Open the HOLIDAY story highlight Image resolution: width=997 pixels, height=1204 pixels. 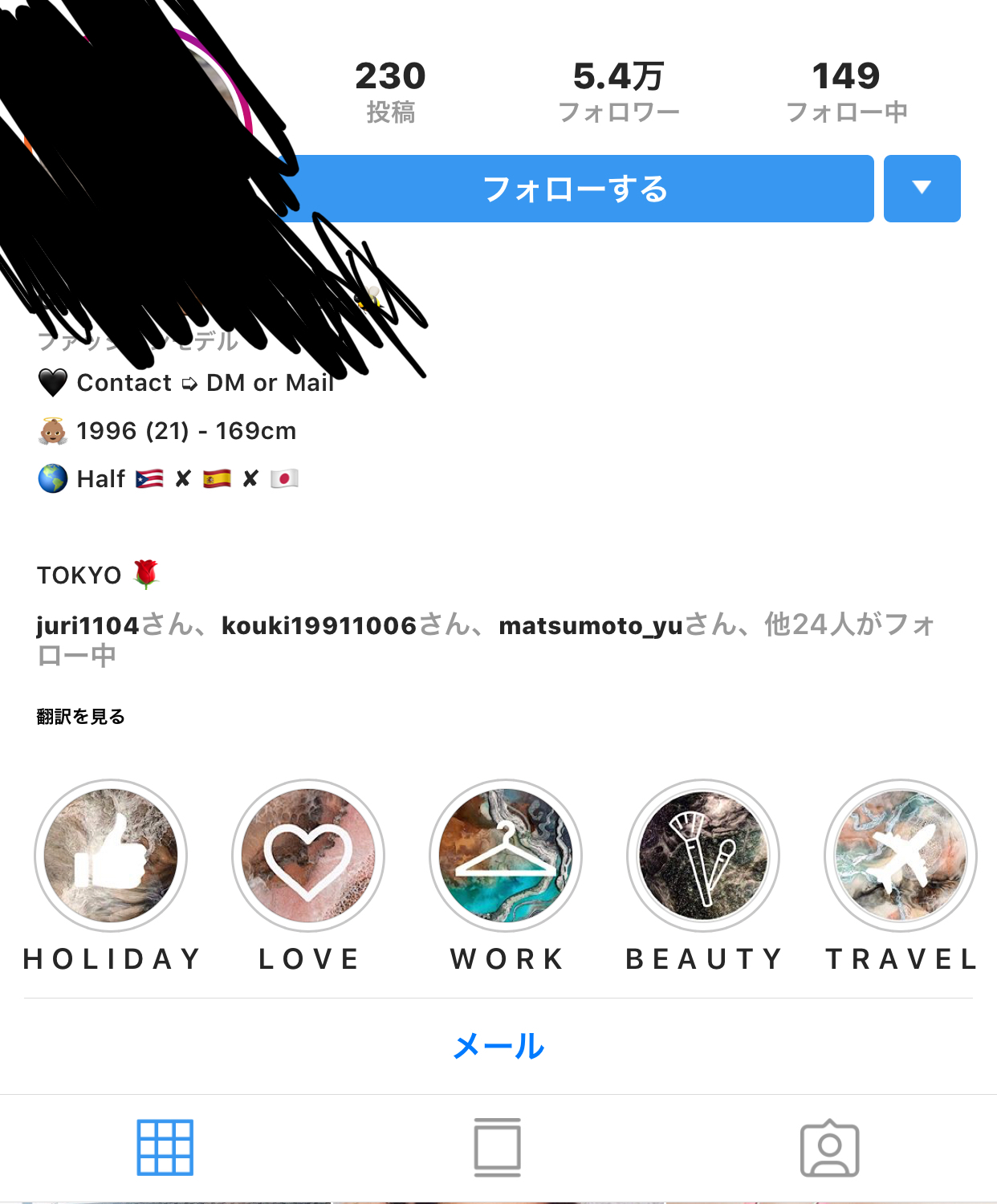click(x=111, y=856)
